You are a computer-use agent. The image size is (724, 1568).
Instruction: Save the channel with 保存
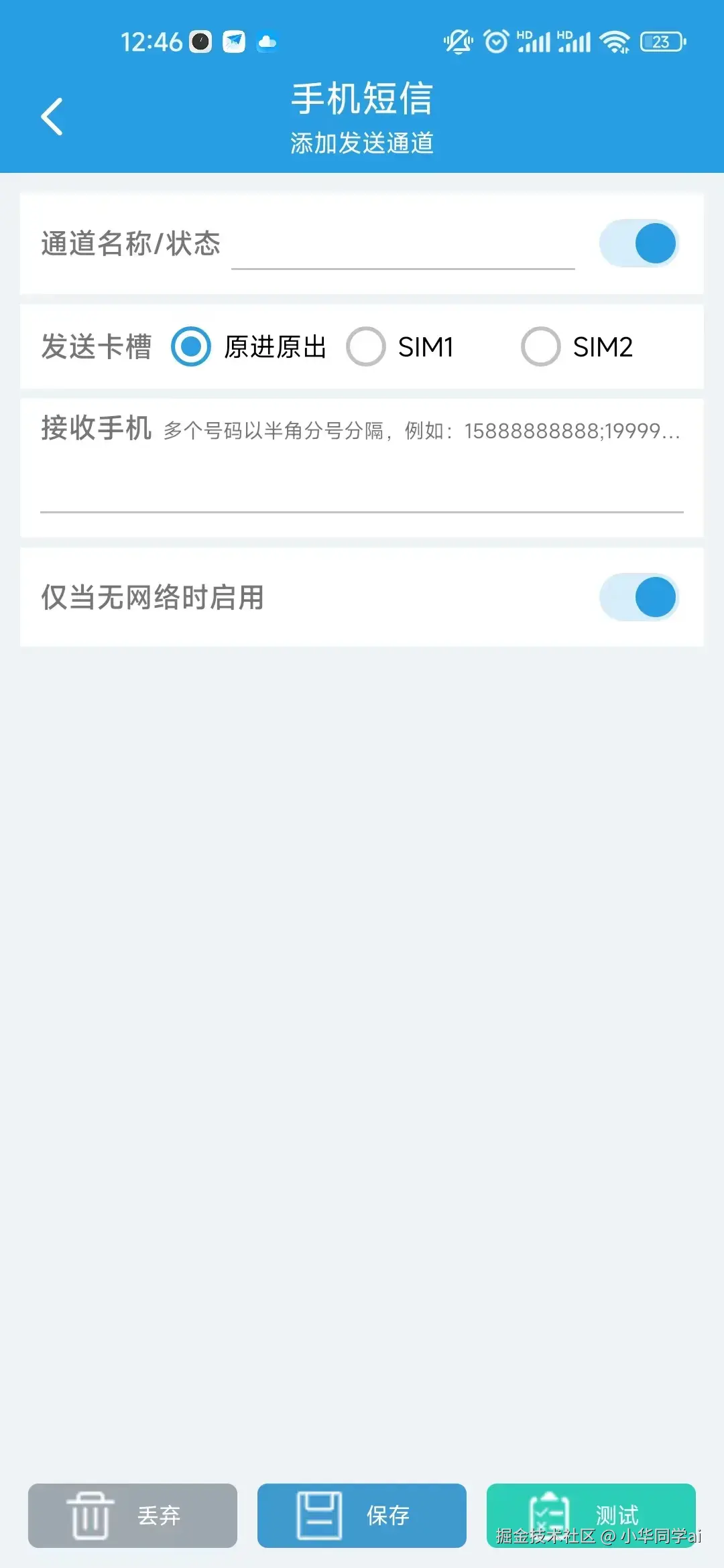[362, 1516]
